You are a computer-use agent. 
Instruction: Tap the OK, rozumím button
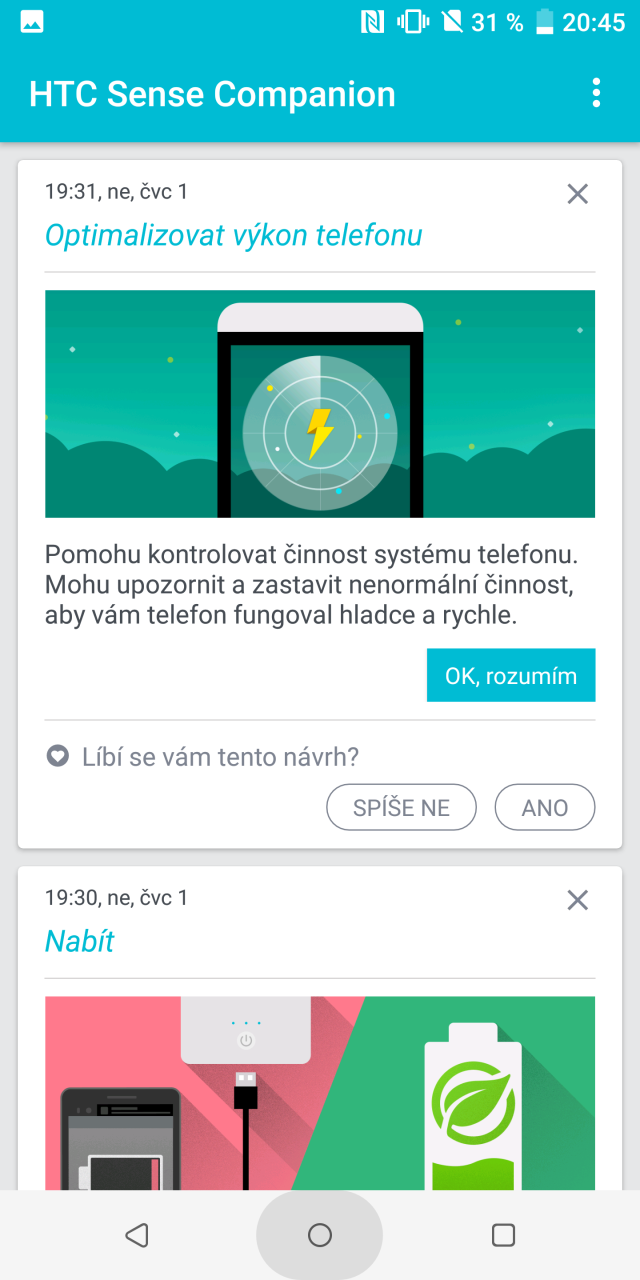(511, 675)
